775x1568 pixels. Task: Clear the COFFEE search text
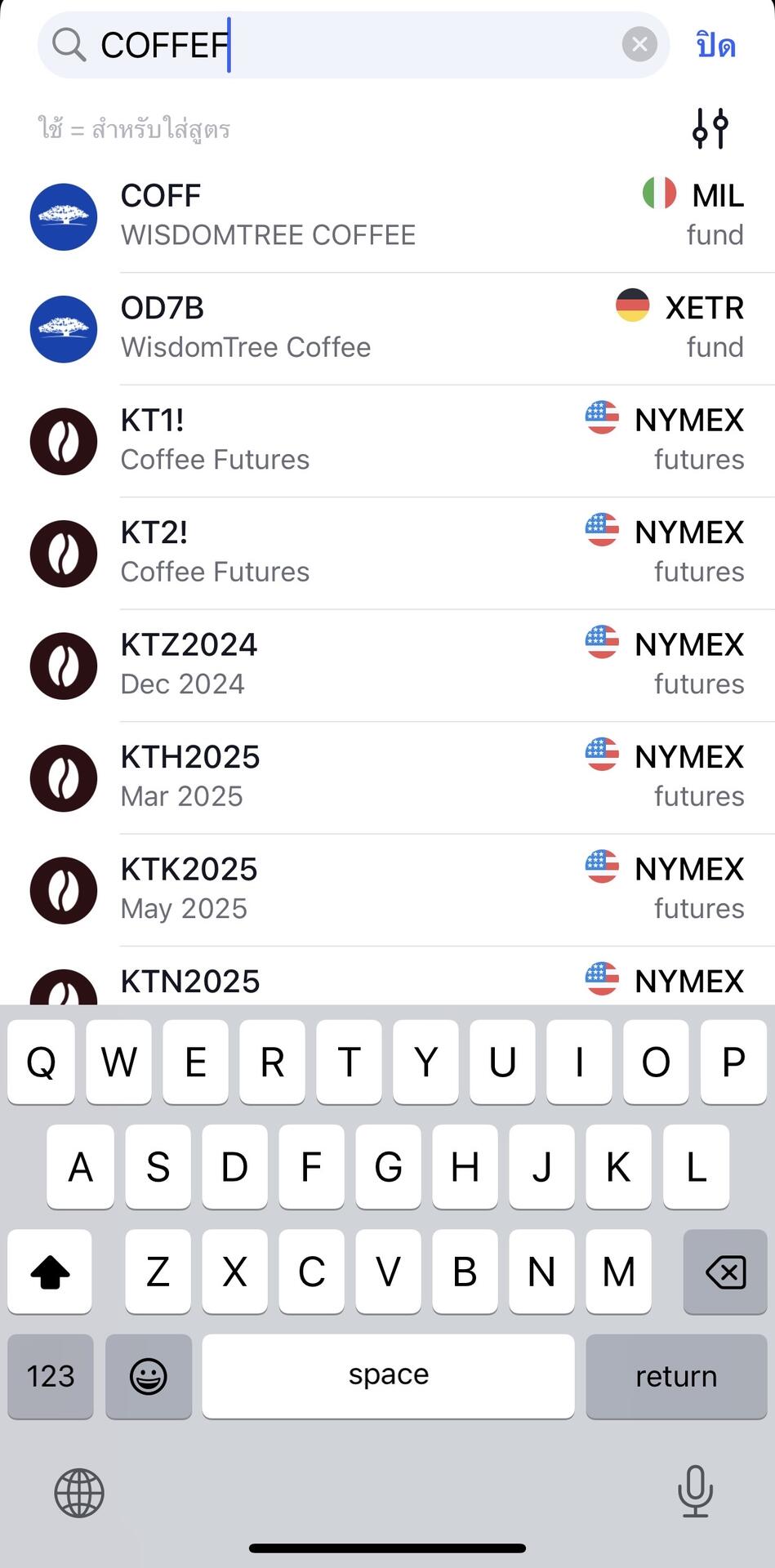pyautogui.click(x=639, y=44)
